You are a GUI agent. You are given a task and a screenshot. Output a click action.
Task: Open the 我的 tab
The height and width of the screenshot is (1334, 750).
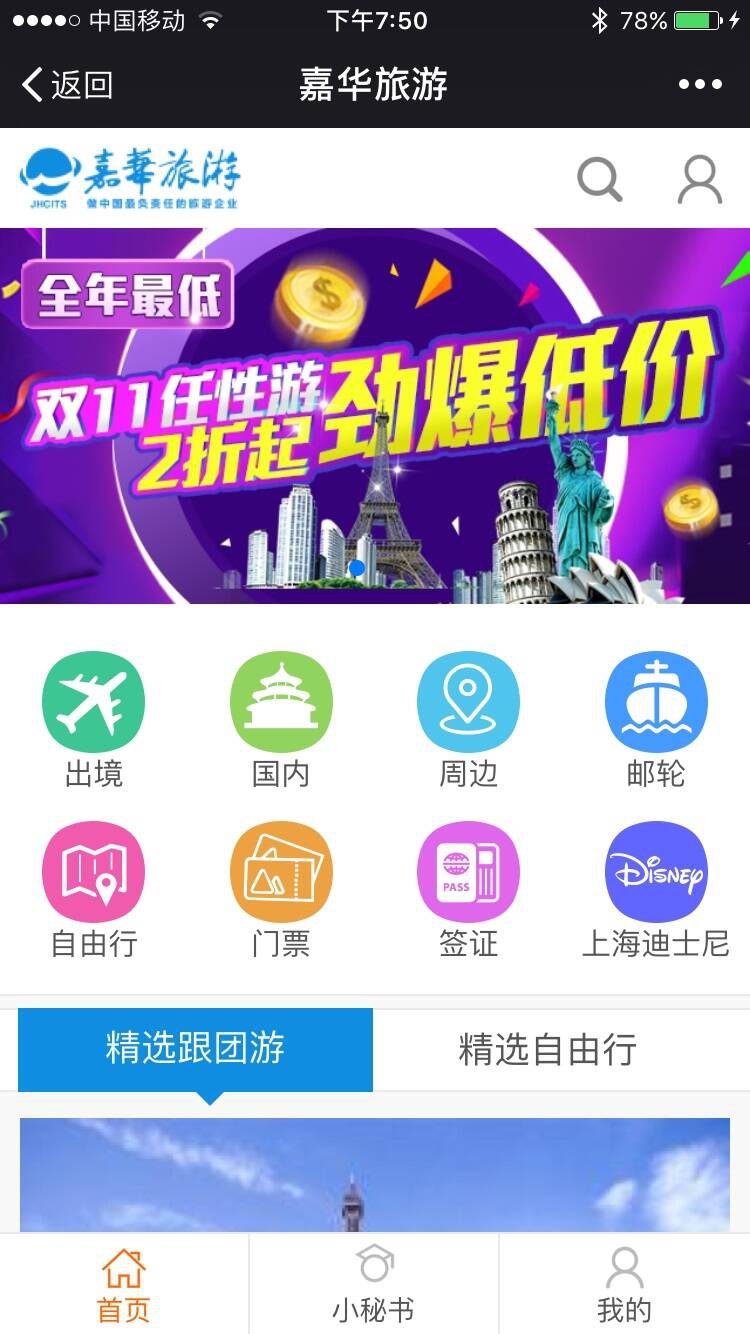point(624,1284)
